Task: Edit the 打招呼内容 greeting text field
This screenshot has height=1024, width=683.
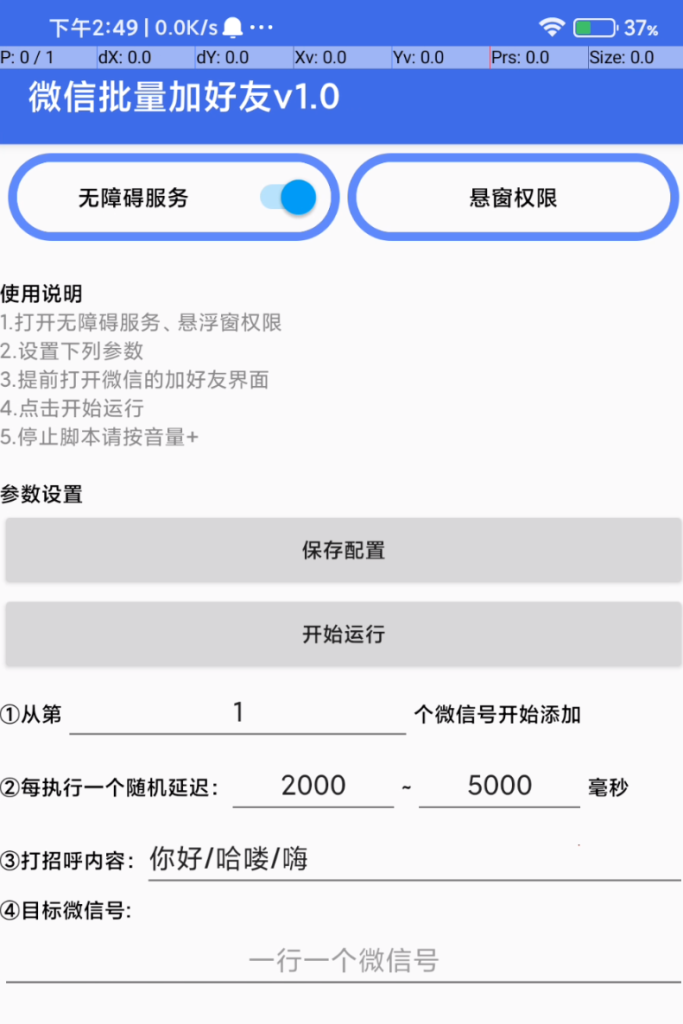Action: pyautogui.click(x=414, y=858)
